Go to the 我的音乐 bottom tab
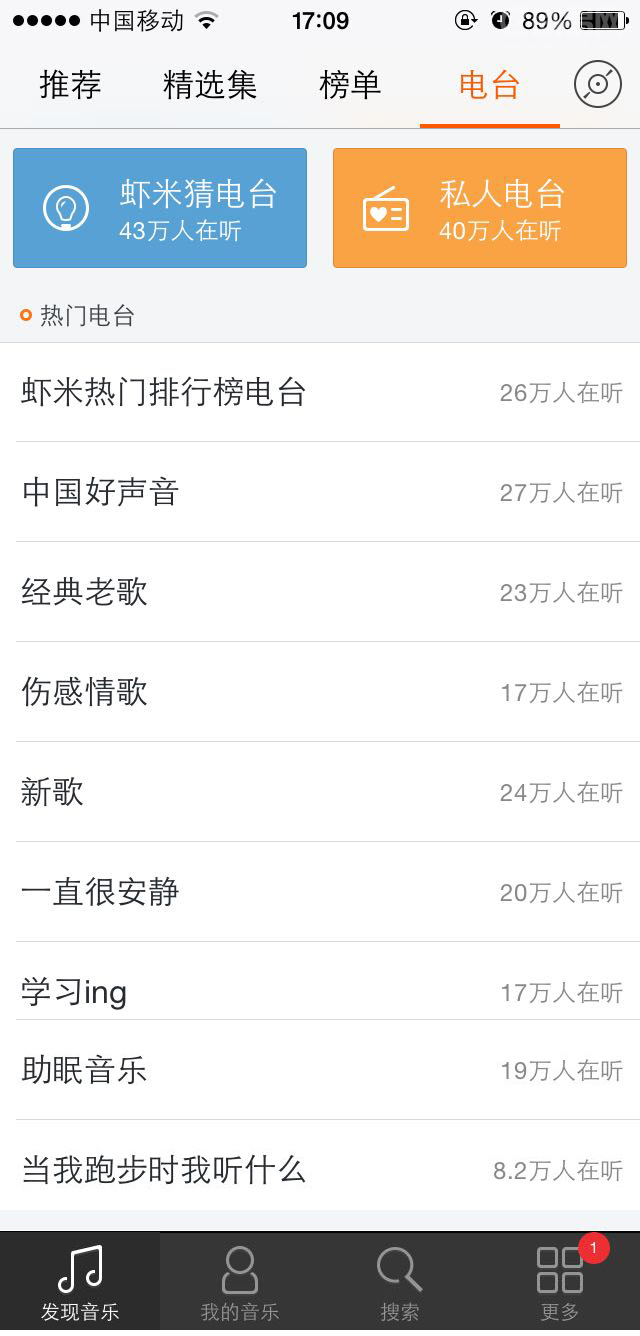 coord(240,1284)
